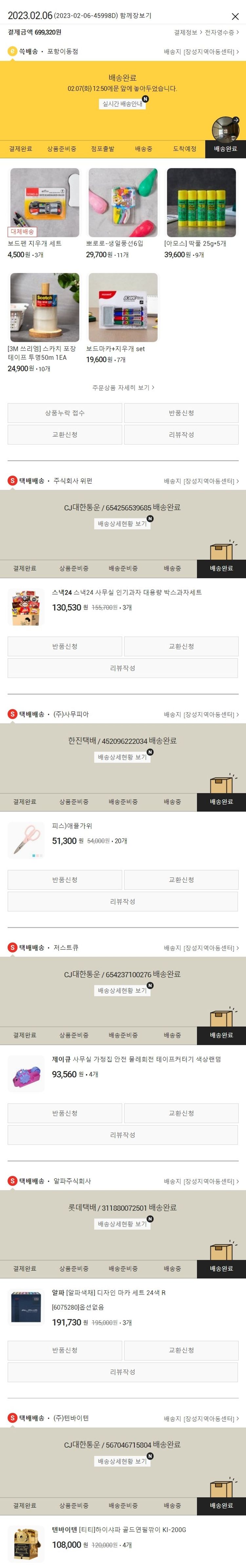
Task: Open [아모스] 딱풀 25g*5개 product
Action: pyautogui.click(x=201, y=203)
